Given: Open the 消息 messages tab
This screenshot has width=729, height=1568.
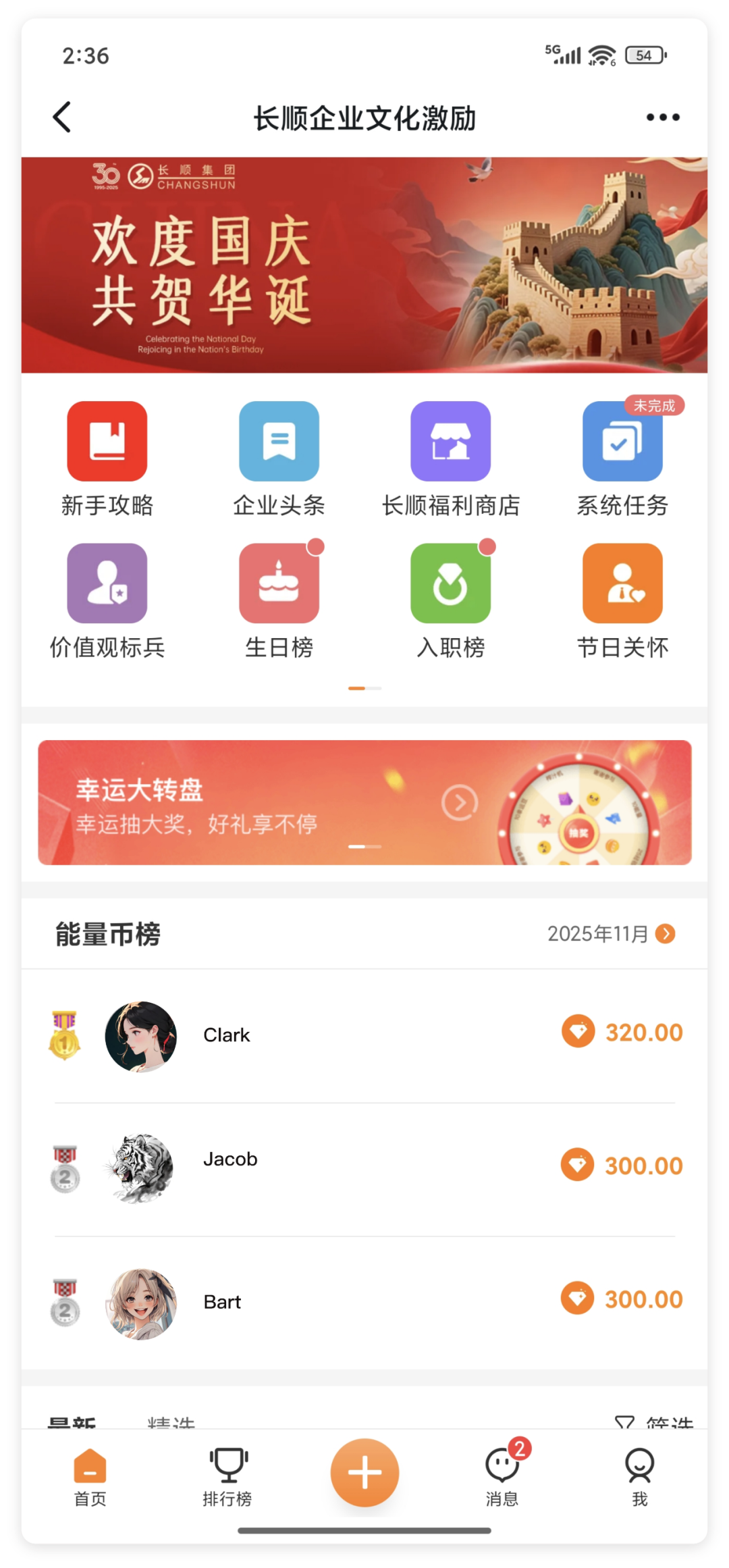Looking at the screenshot, I should pos(502,1476).
